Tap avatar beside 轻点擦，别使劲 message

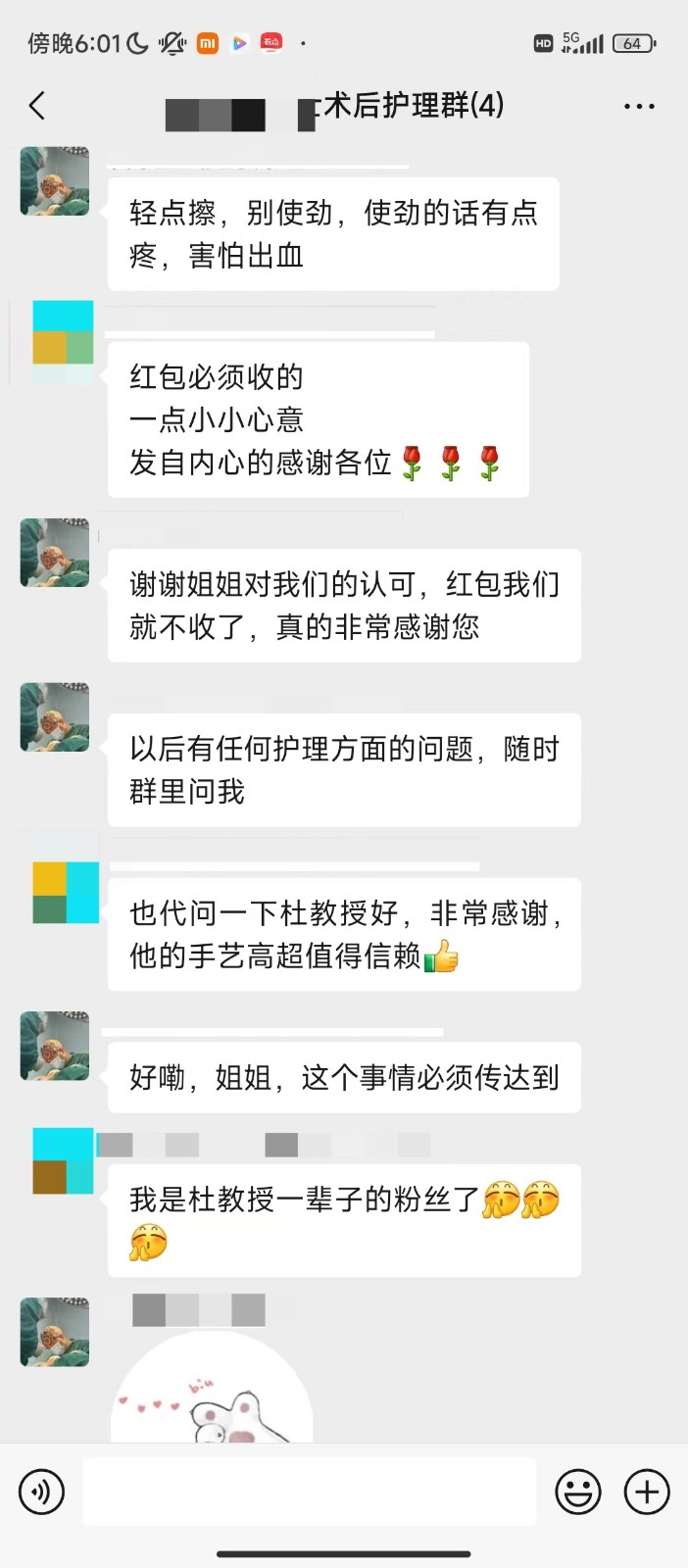pyautogui.click(x=55, y=181)
